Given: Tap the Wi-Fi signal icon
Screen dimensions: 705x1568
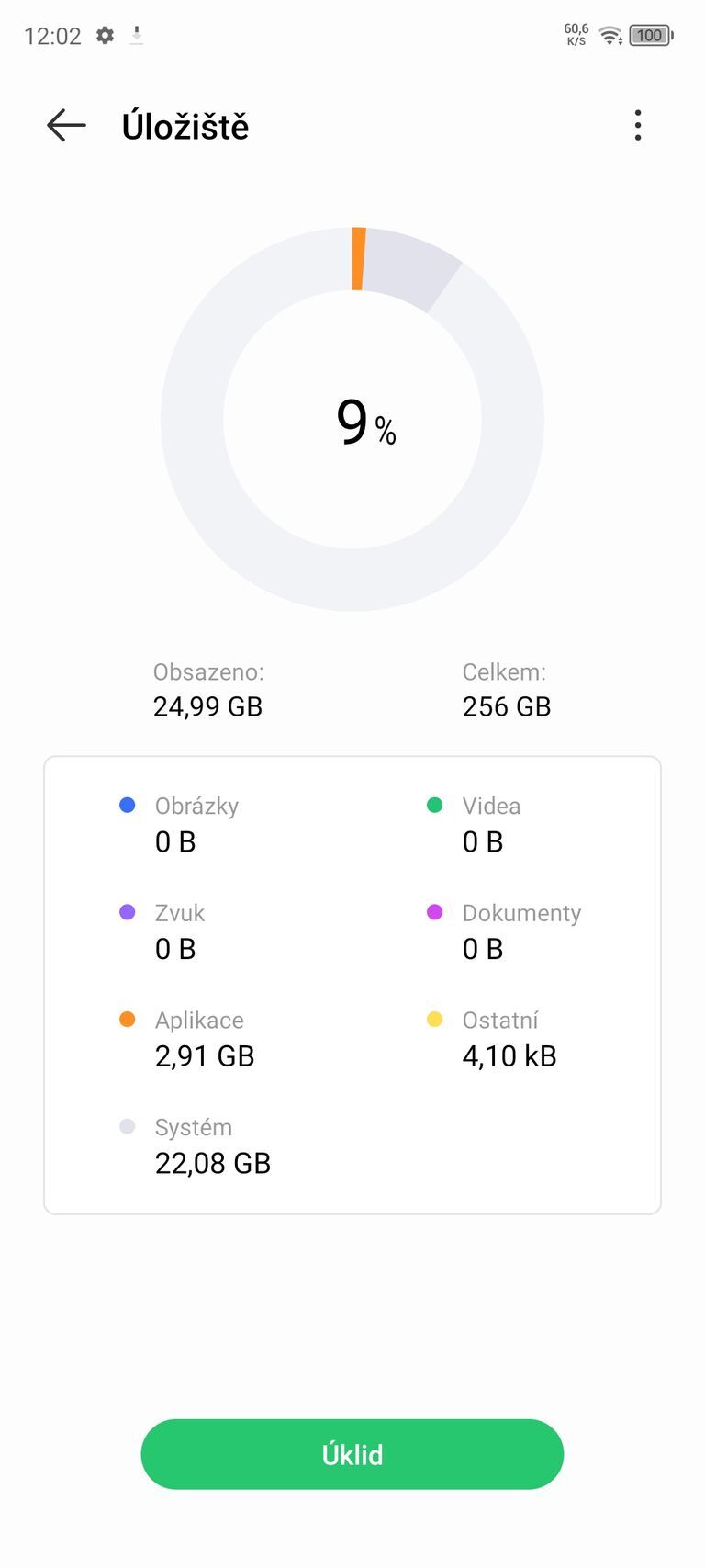Looking at the screenshot, I should [608, 35].
